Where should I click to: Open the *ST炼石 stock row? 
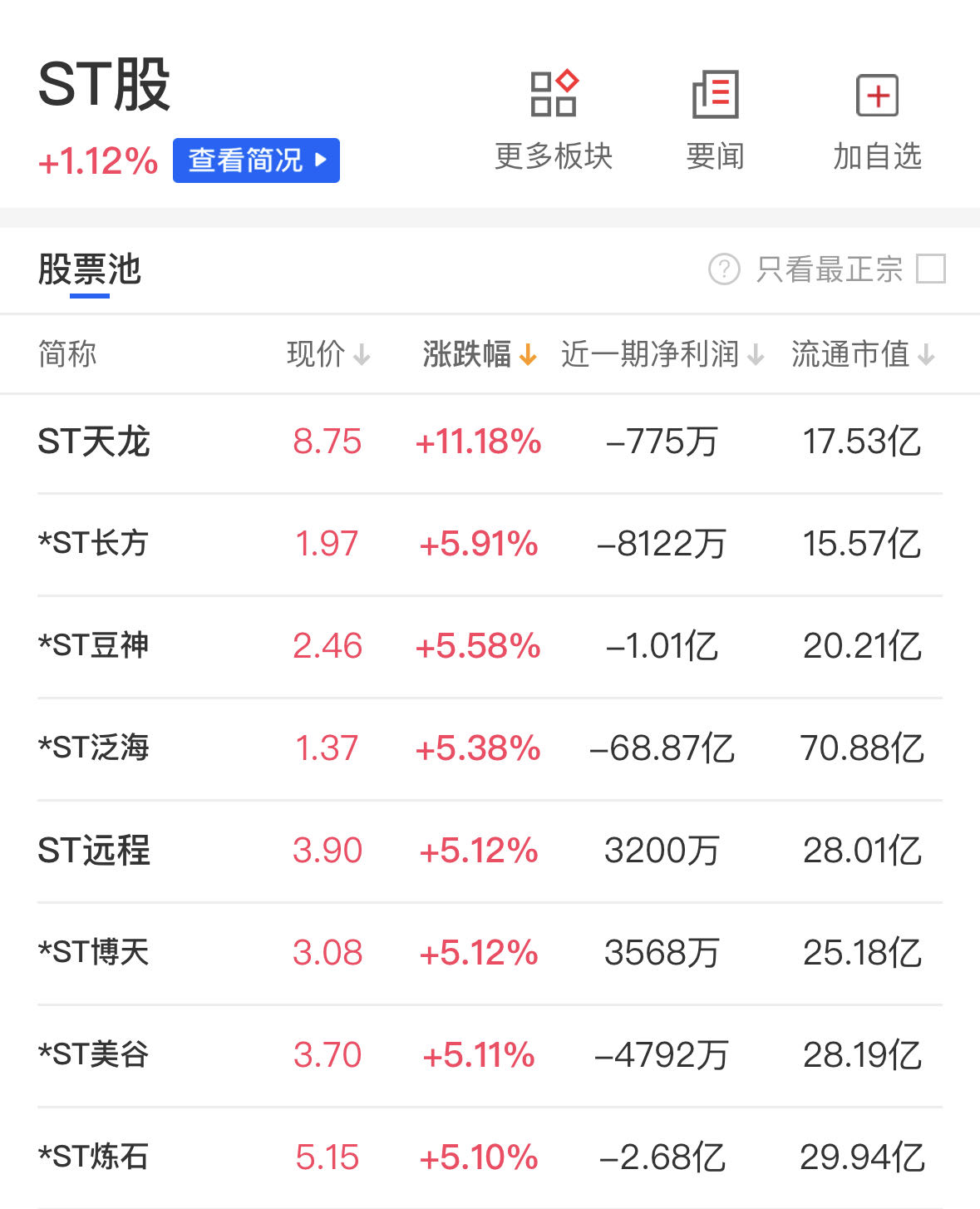pyautogui.click(x=94, y=1157)
